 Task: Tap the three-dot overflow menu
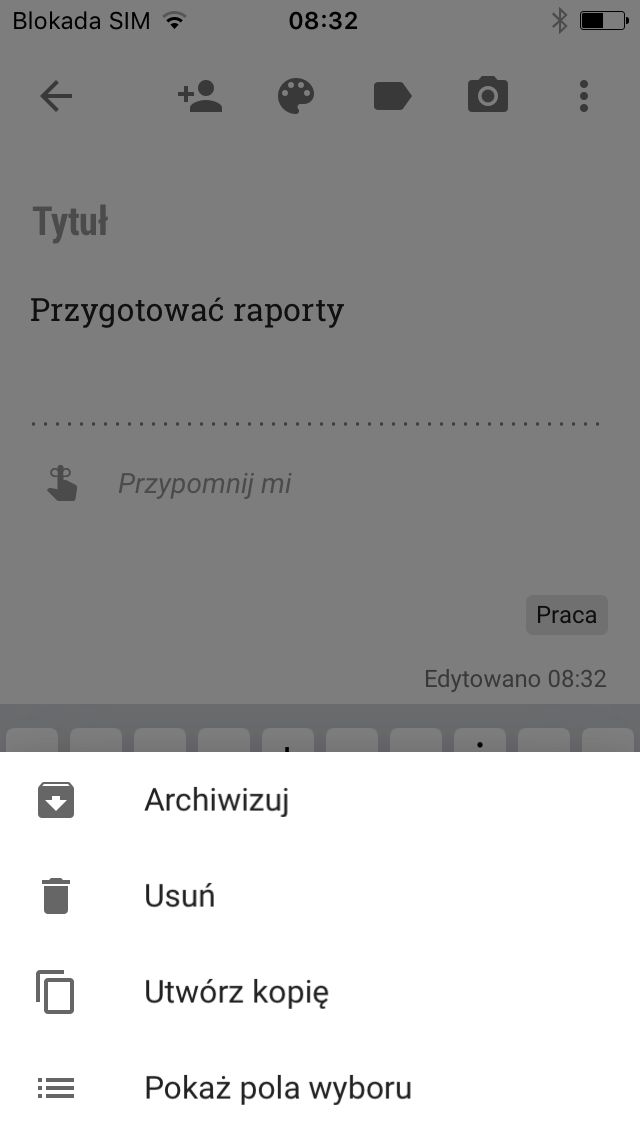(583, 96)
